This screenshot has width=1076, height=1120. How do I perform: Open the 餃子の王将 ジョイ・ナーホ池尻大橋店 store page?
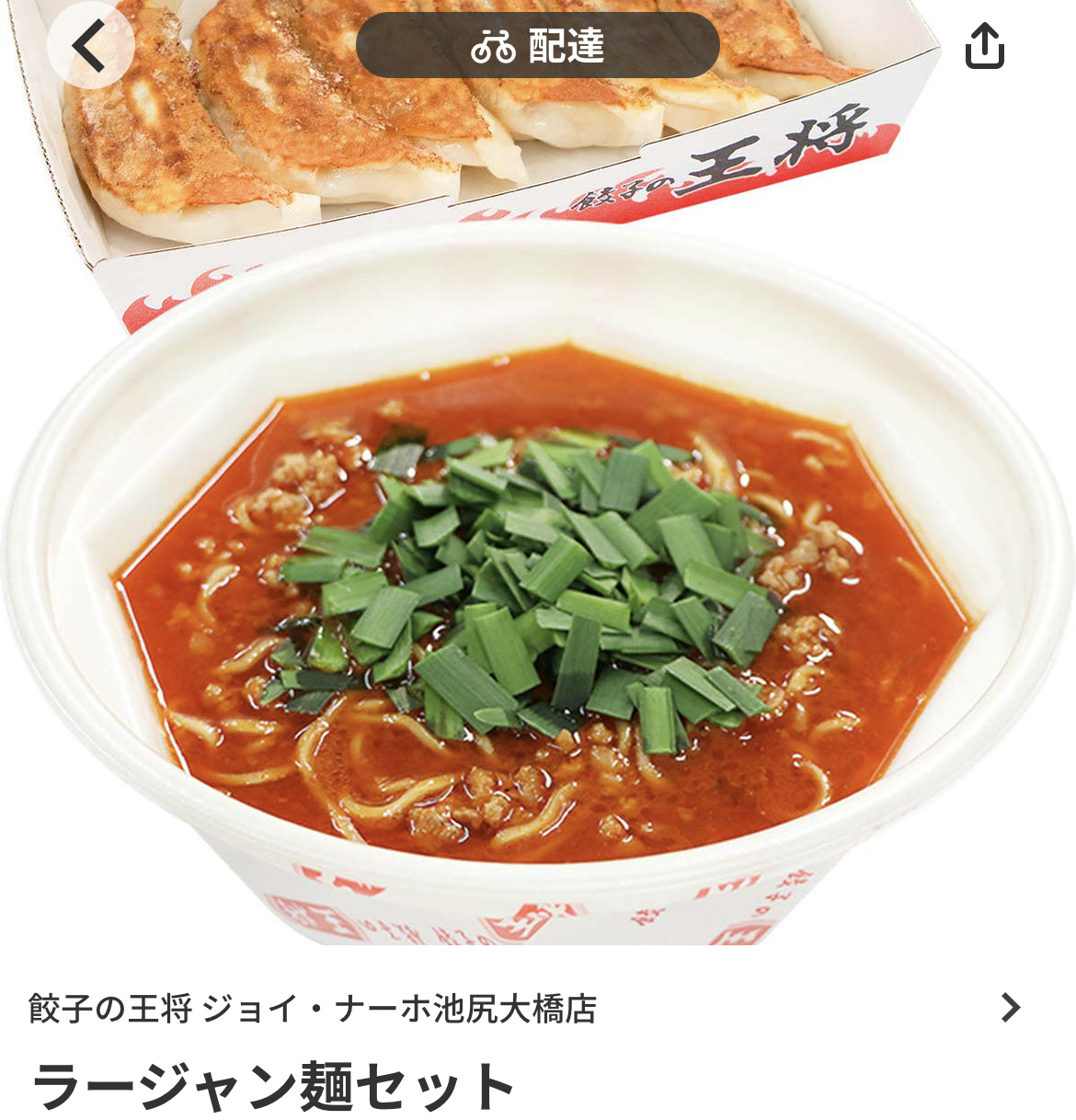pyautogui.click(x=524, y=1009)
